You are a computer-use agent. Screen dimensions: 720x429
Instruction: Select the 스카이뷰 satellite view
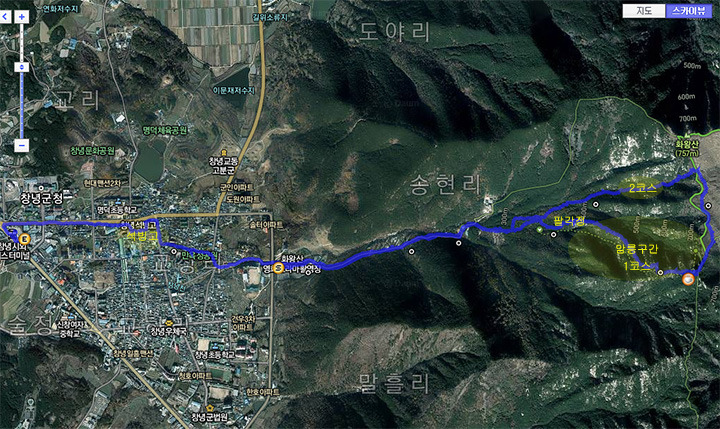tap(689, 11)
